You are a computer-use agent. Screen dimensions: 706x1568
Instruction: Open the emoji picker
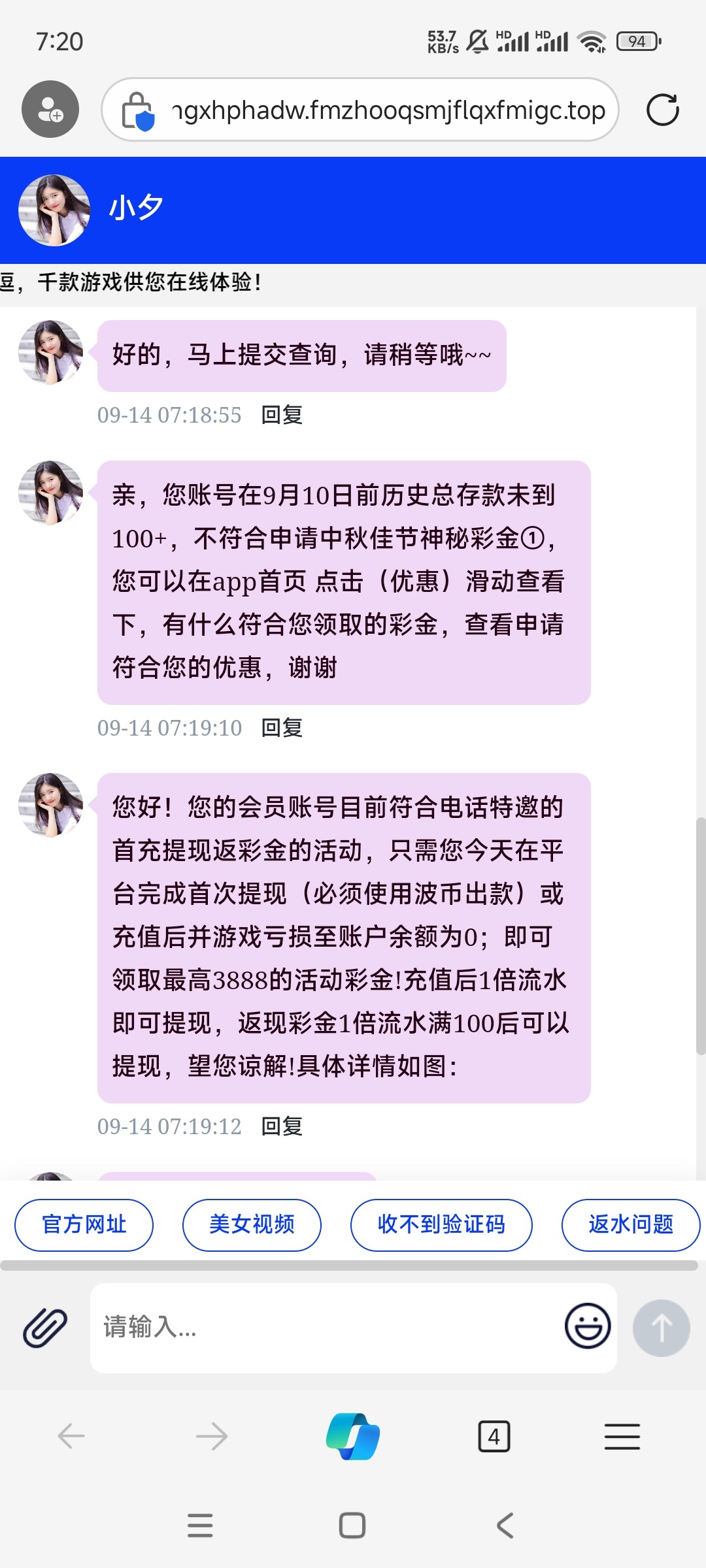click(x=588, y=1326)
